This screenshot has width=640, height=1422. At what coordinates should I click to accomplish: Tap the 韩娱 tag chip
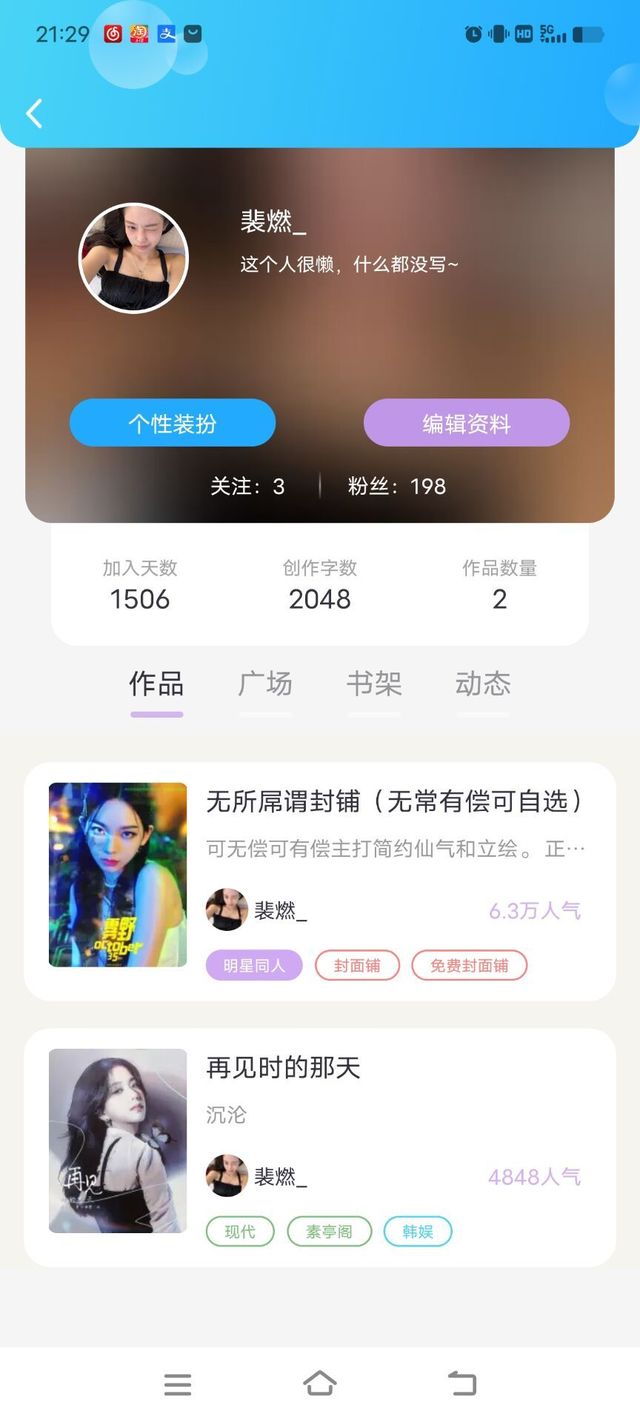click(418, 1232)
